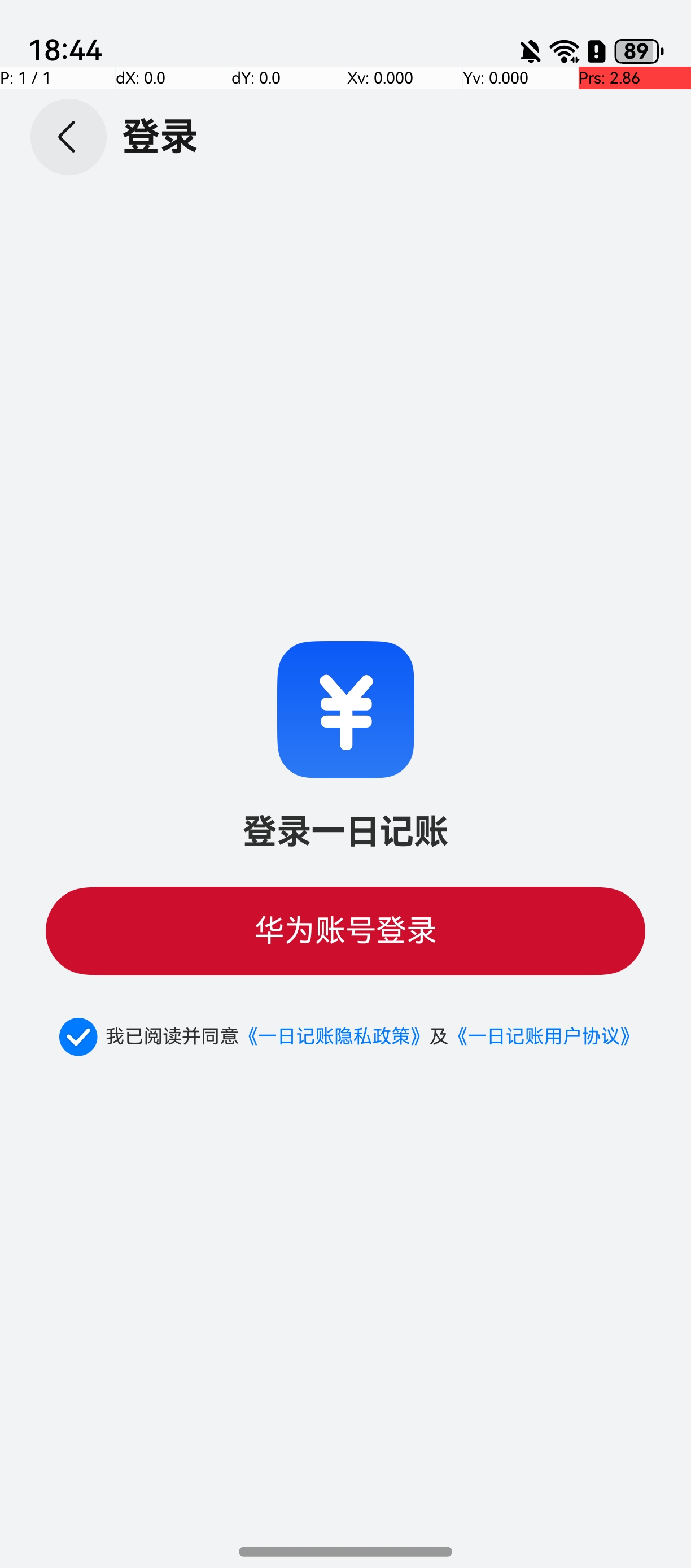Tap the 登录 page title
The height and width of the screenshot is (1568, 691).
(160, 135)
